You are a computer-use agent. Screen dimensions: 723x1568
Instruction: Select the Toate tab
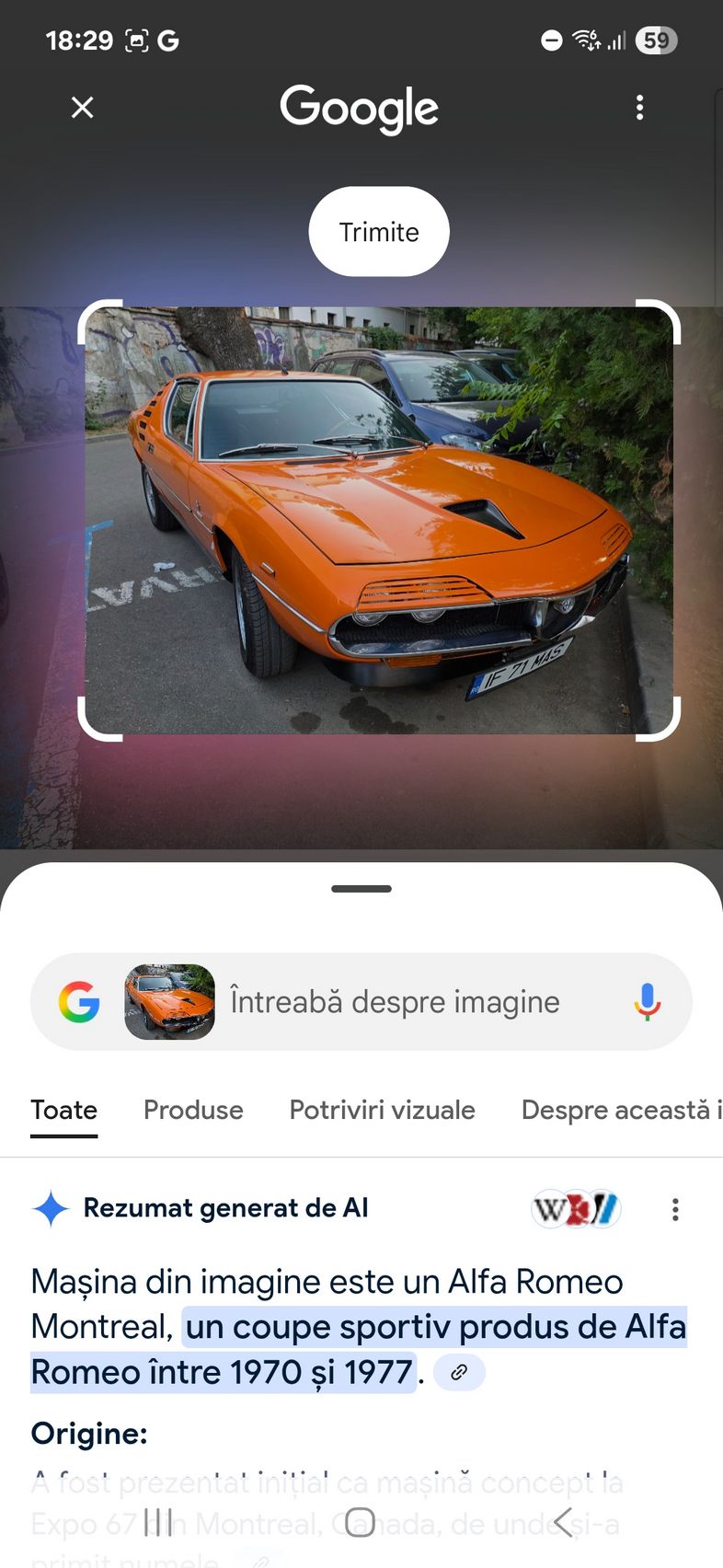point(63,1110)
